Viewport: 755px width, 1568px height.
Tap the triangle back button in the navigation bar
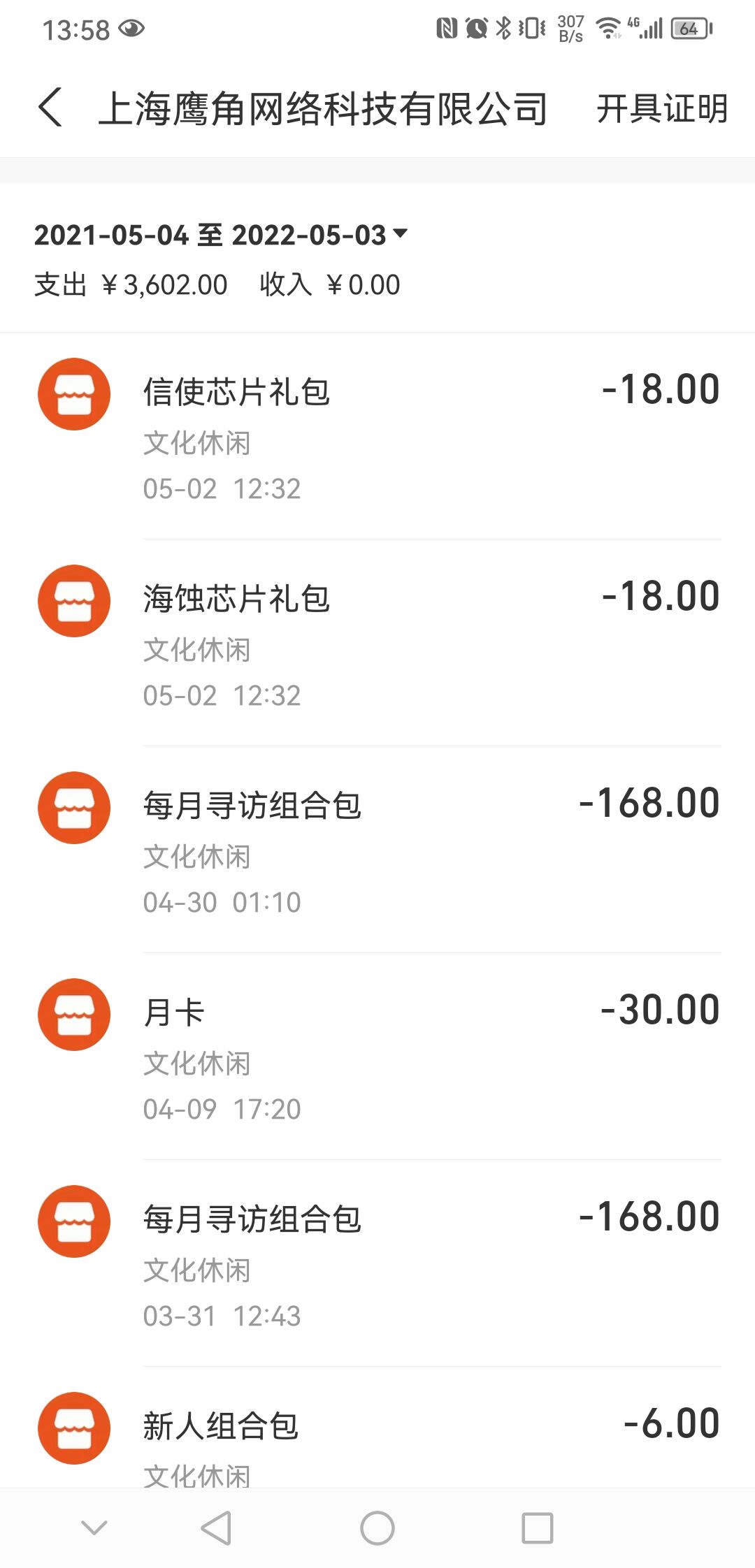point(217,1527)
